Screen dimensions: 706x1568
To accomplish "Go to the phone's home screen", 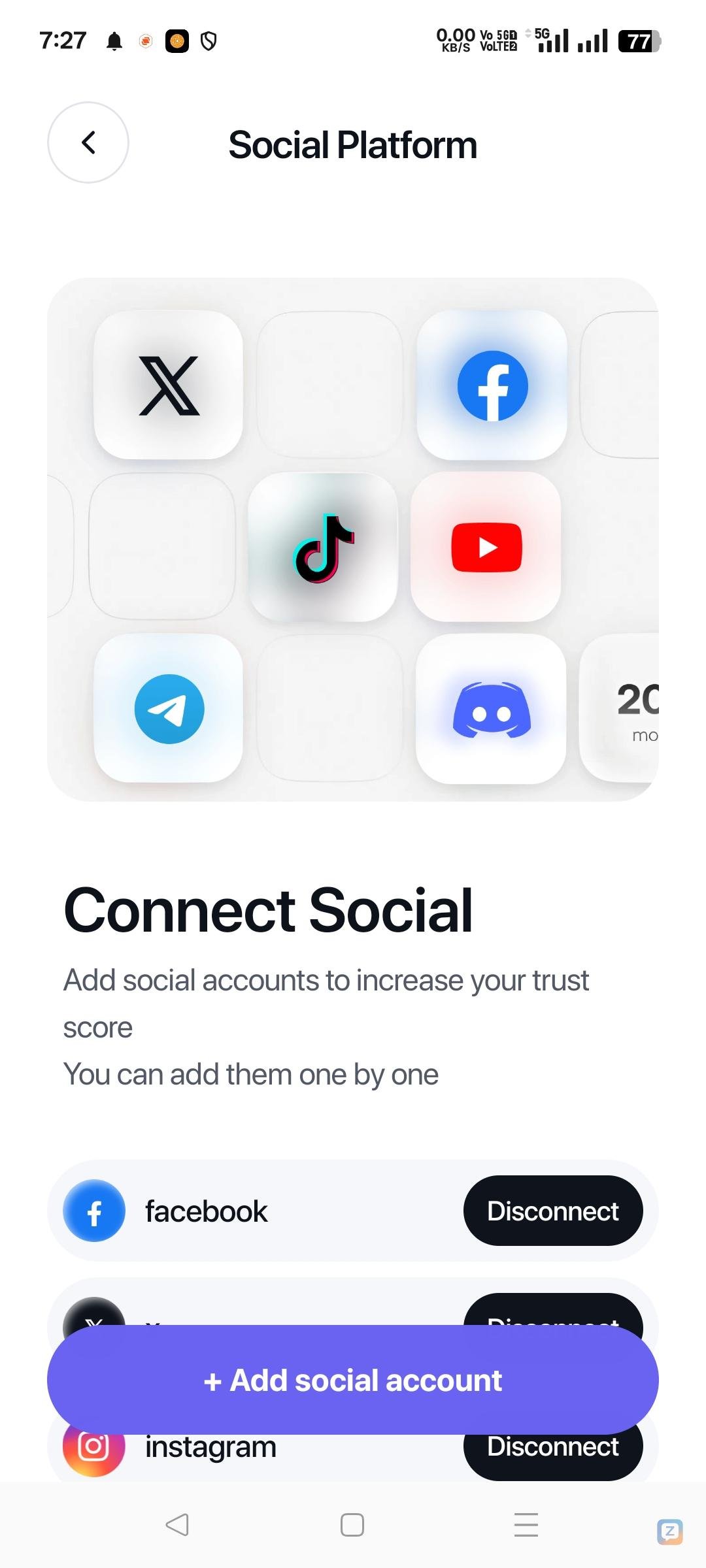I will tap(352, 1525).
